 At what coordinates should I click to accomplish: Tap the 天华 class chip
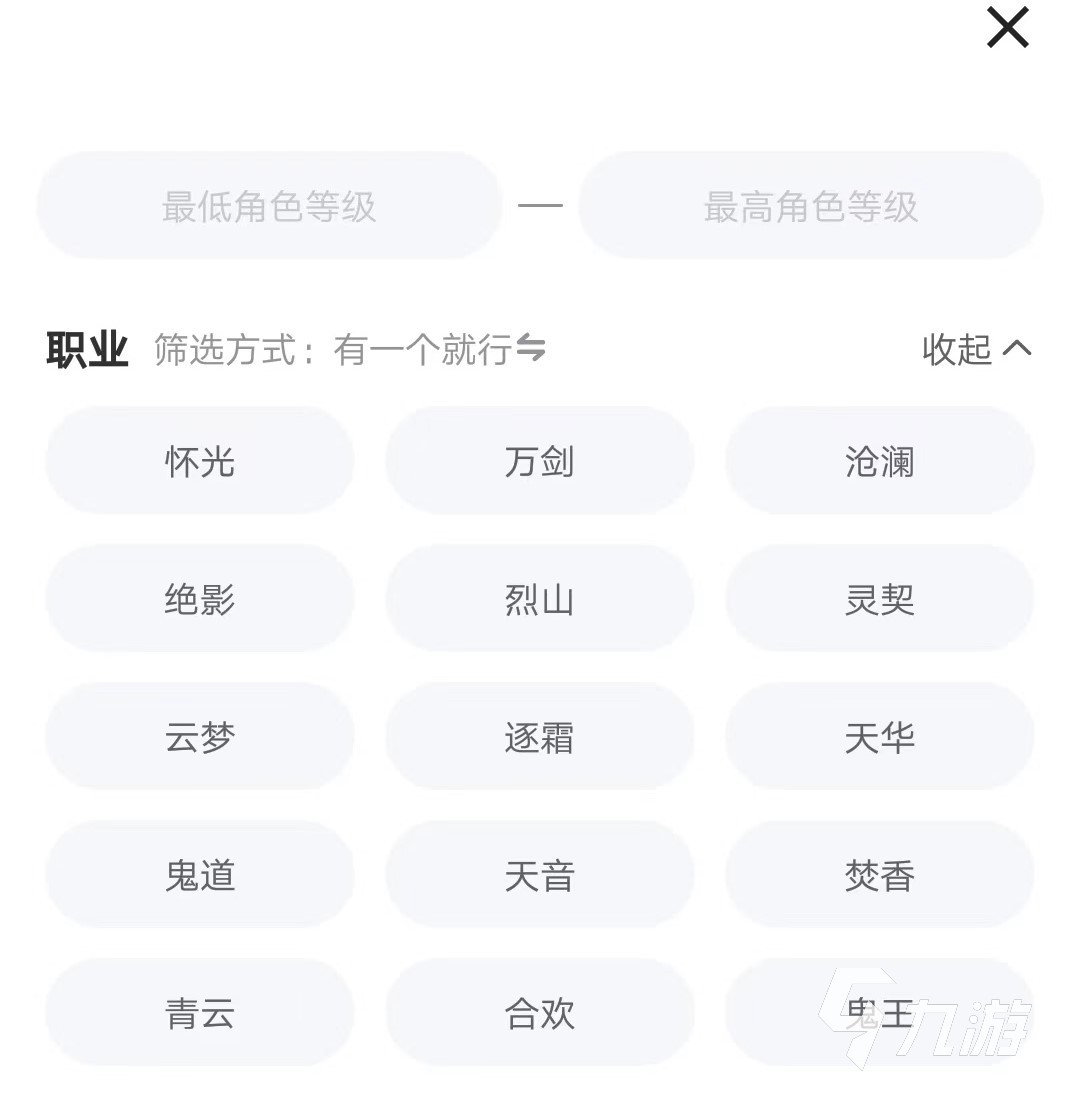pyautogui.click(x=879, y=738)
